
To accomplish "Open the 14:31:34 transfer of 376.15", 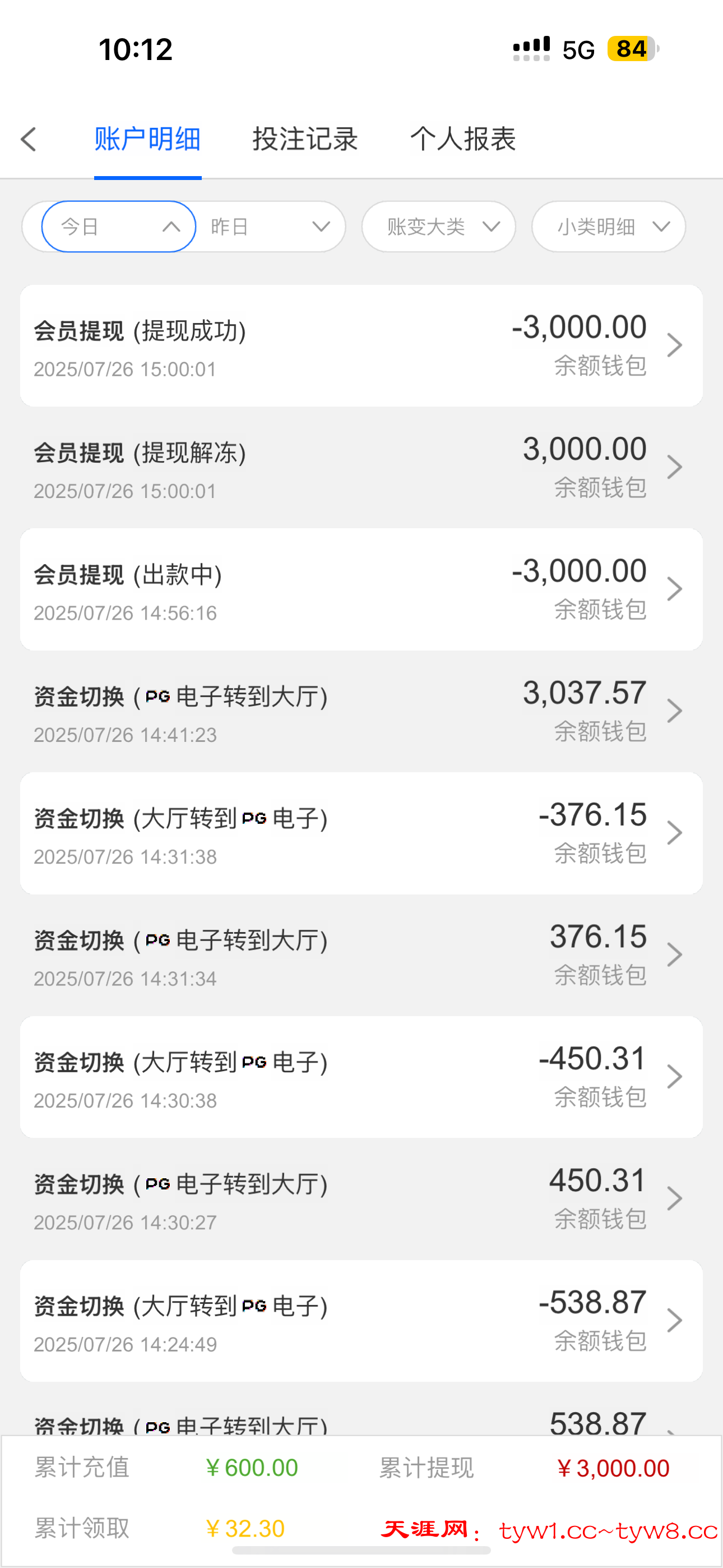I will click(x=361, y=954).
